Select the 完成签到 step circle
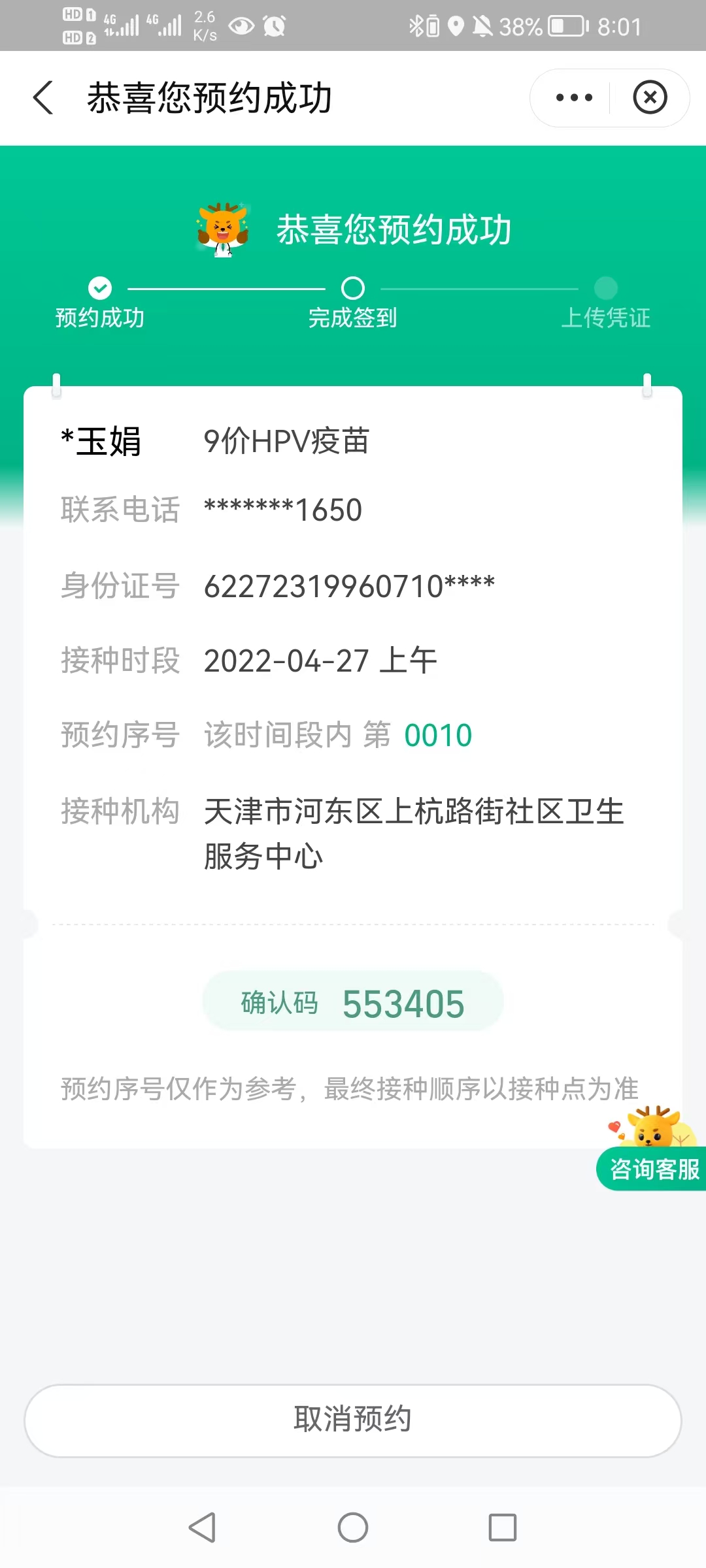Image resolution: width=706 pixels, height=1568 pixels. [x=352, y=288]
